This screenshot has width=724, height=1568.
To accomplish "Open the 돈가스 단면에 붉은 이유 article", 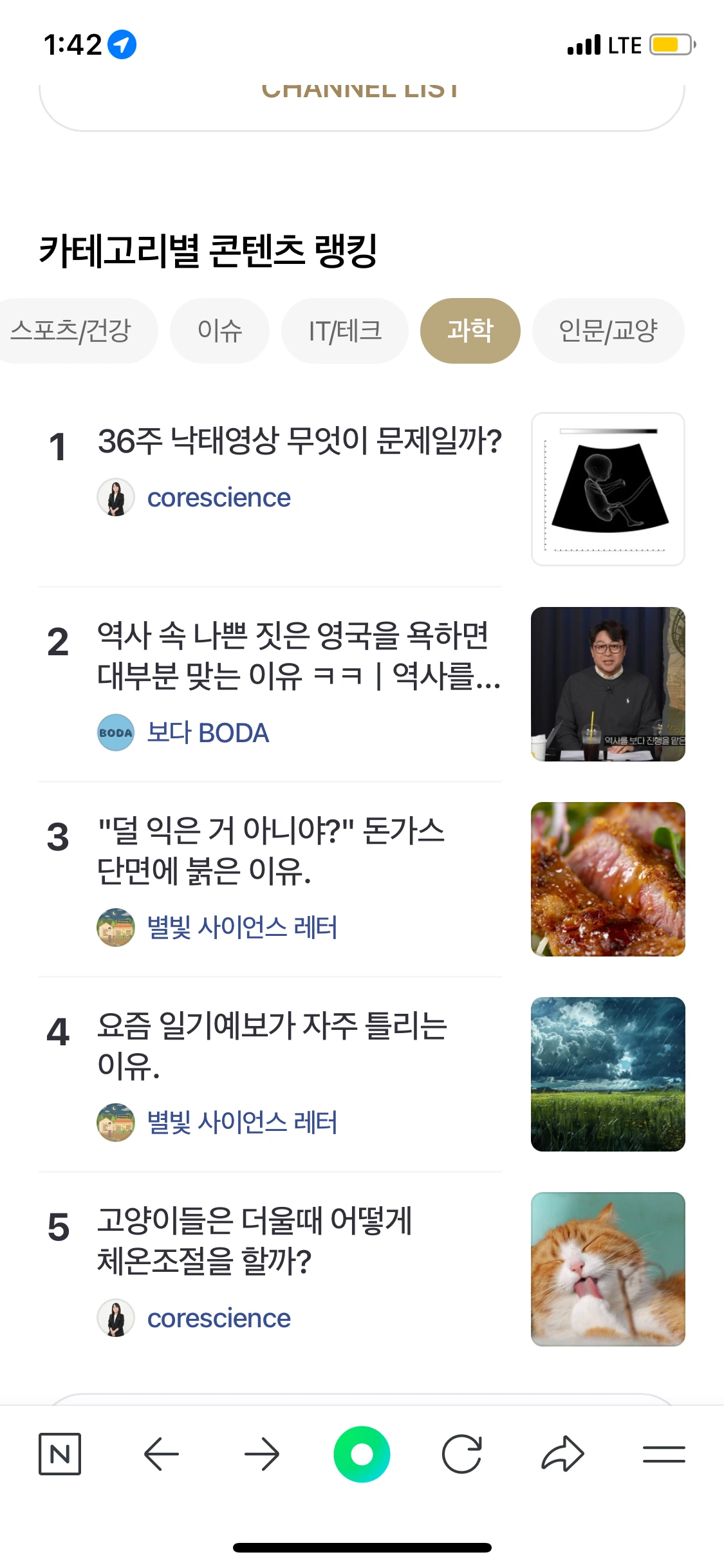I will point(270,850).
